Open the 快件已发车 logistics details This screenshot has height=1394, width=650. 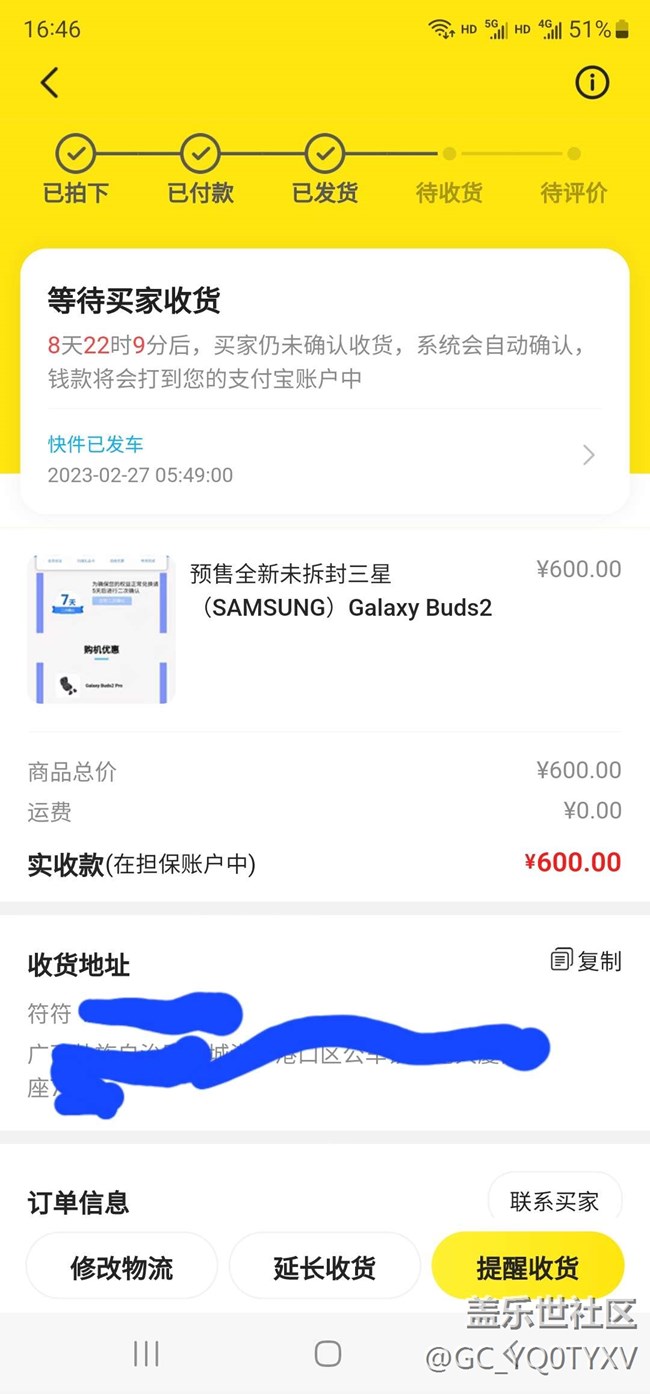[x=324, y=458]
